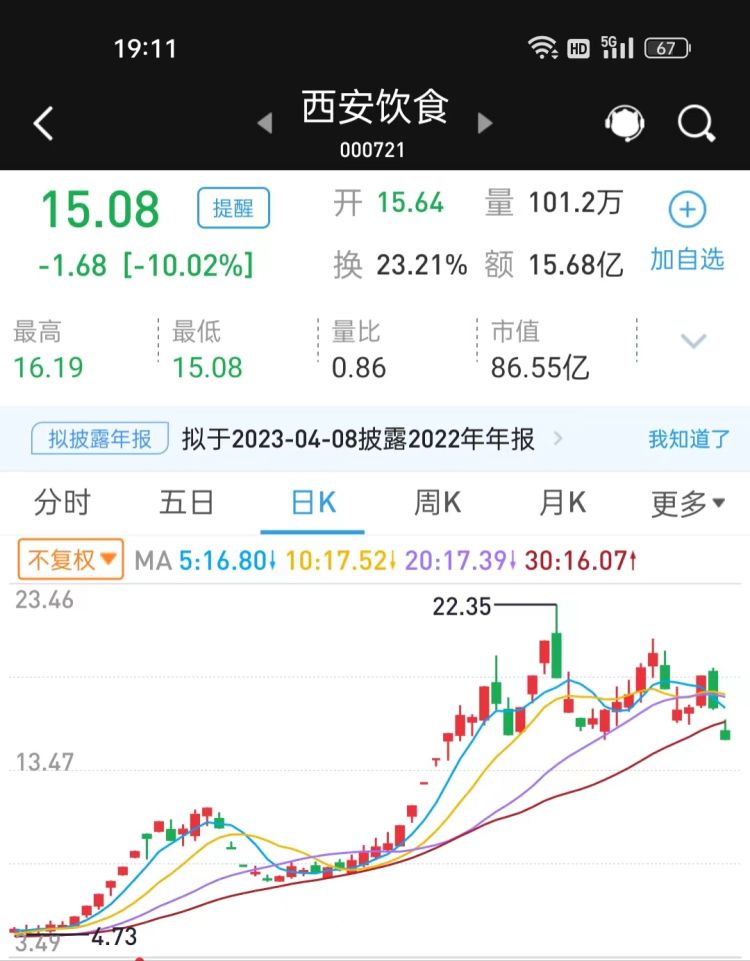
Task: Open stock search magnifier
Action: pos(696,124)
